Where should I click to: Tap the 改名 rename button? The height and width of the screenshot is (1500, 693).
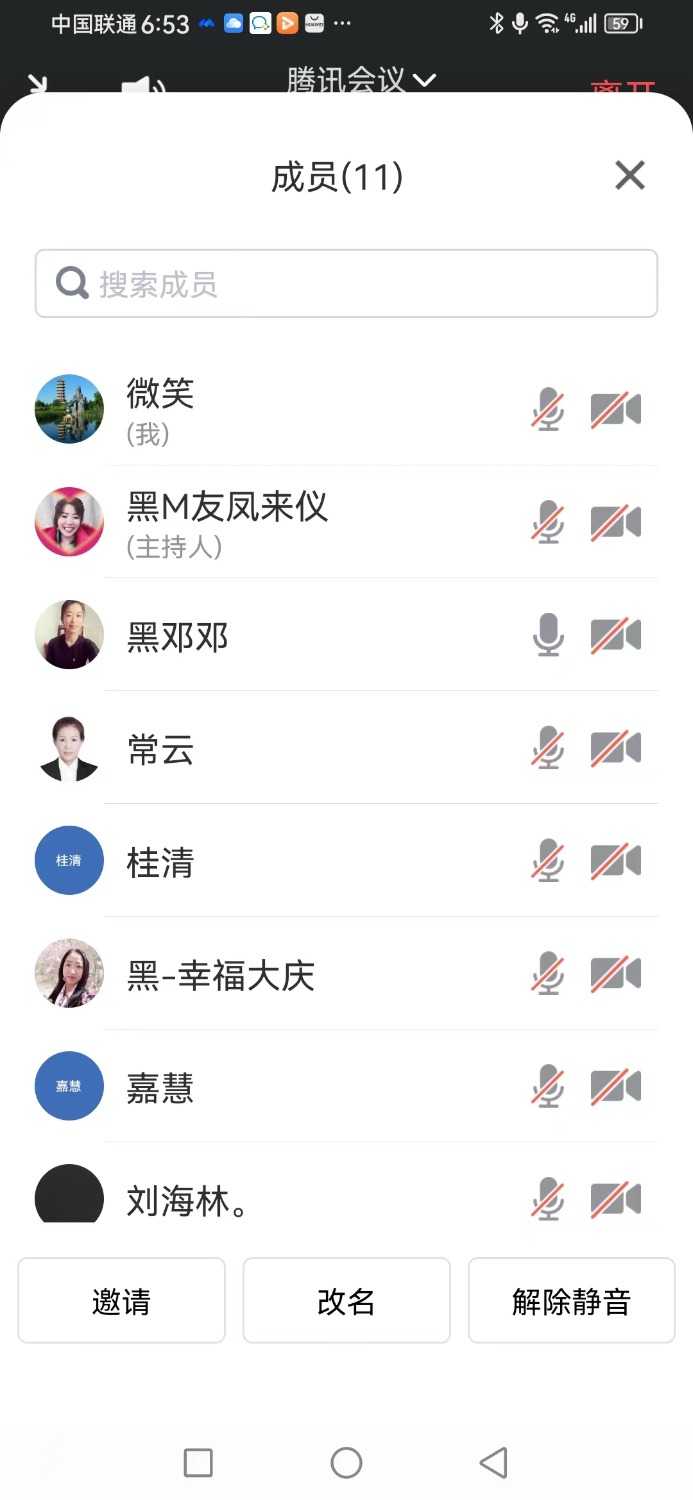[346, 1301]
